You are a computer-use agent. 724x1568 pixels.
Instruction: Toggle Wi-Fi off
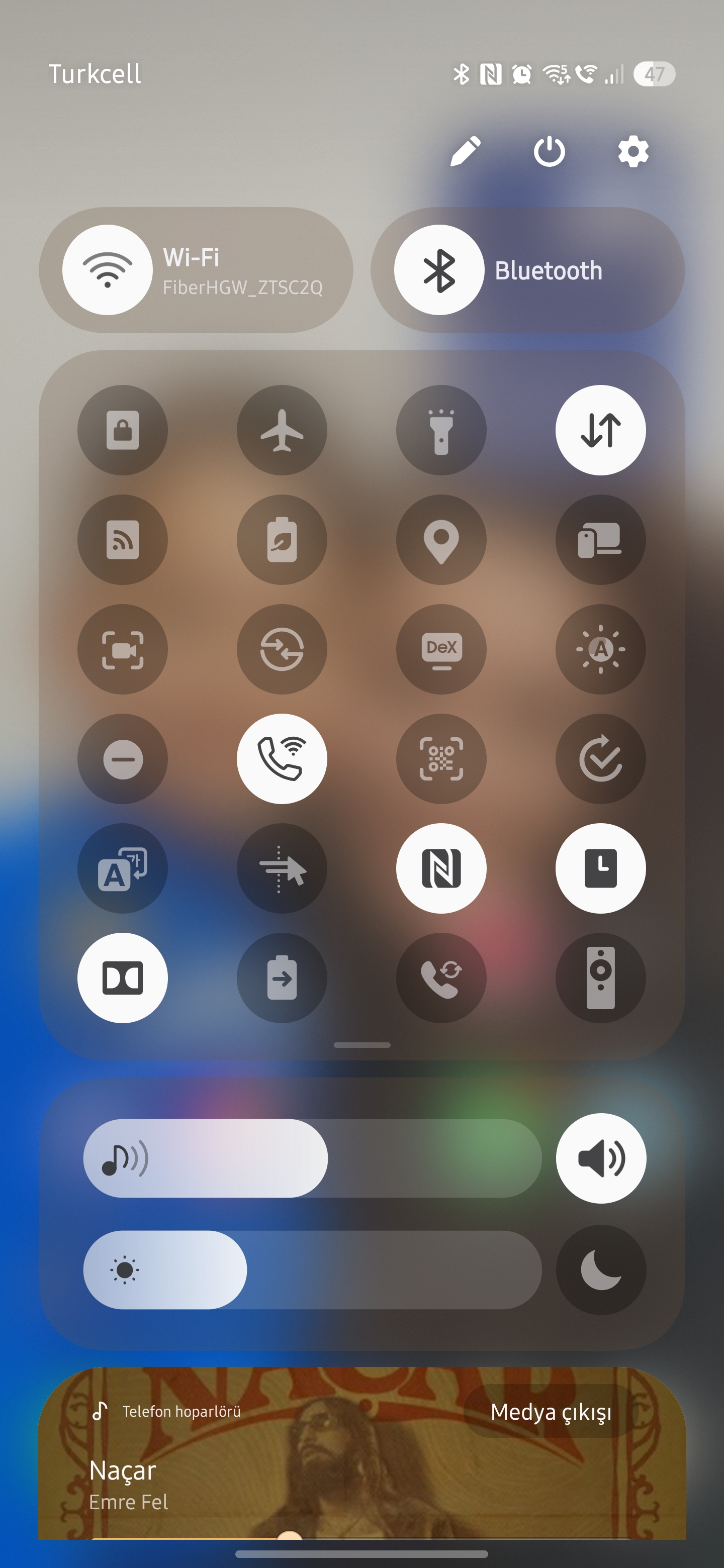click(107, 270)
